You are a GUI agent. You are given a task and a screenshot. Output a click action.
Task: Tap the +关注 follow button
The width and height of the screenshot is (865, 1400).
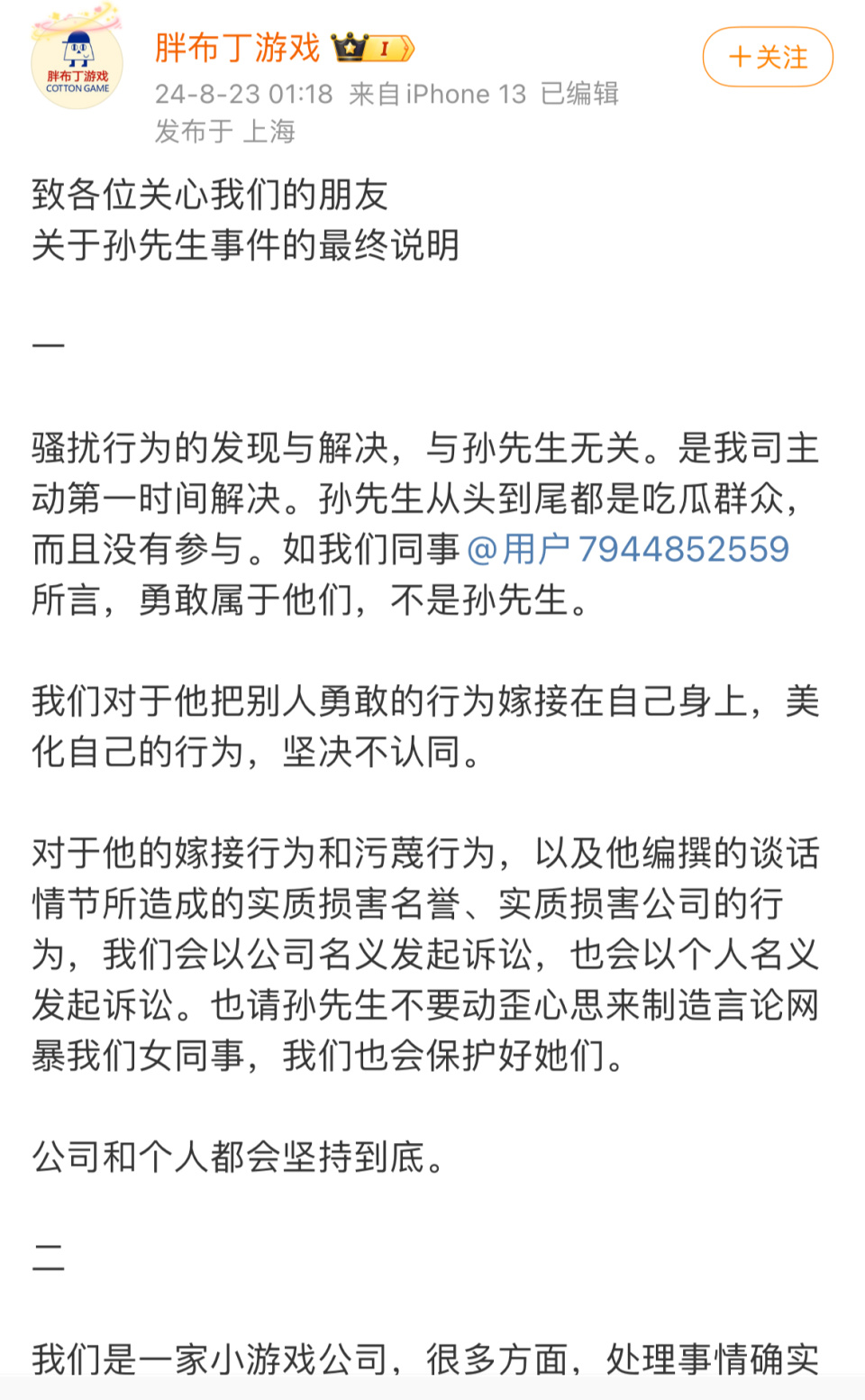pyautogui.click(x=768, y=57)
